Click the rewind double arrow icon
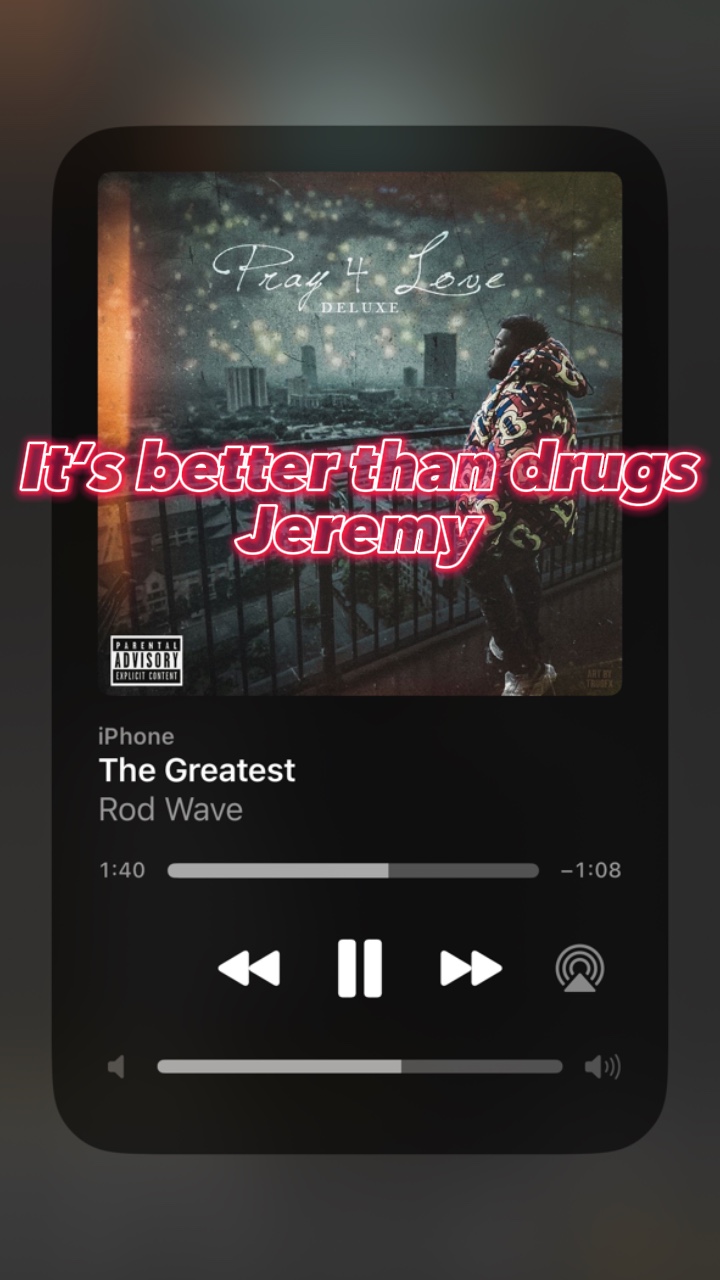Screen dimensions: 720x1280 247,967
